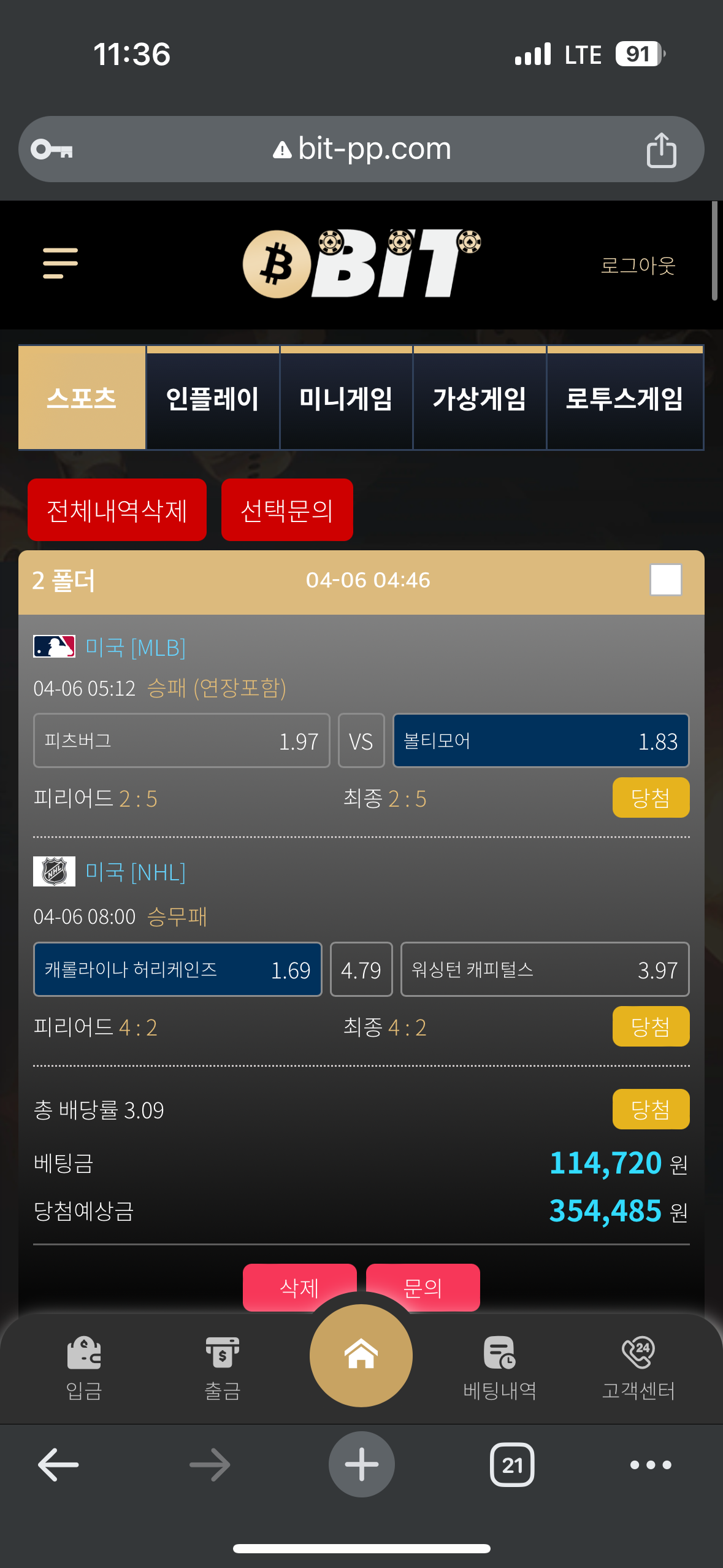Tap 로그아웃 to log out
723x1568 pixels.
pyautogui.click(x=638, y=265)
